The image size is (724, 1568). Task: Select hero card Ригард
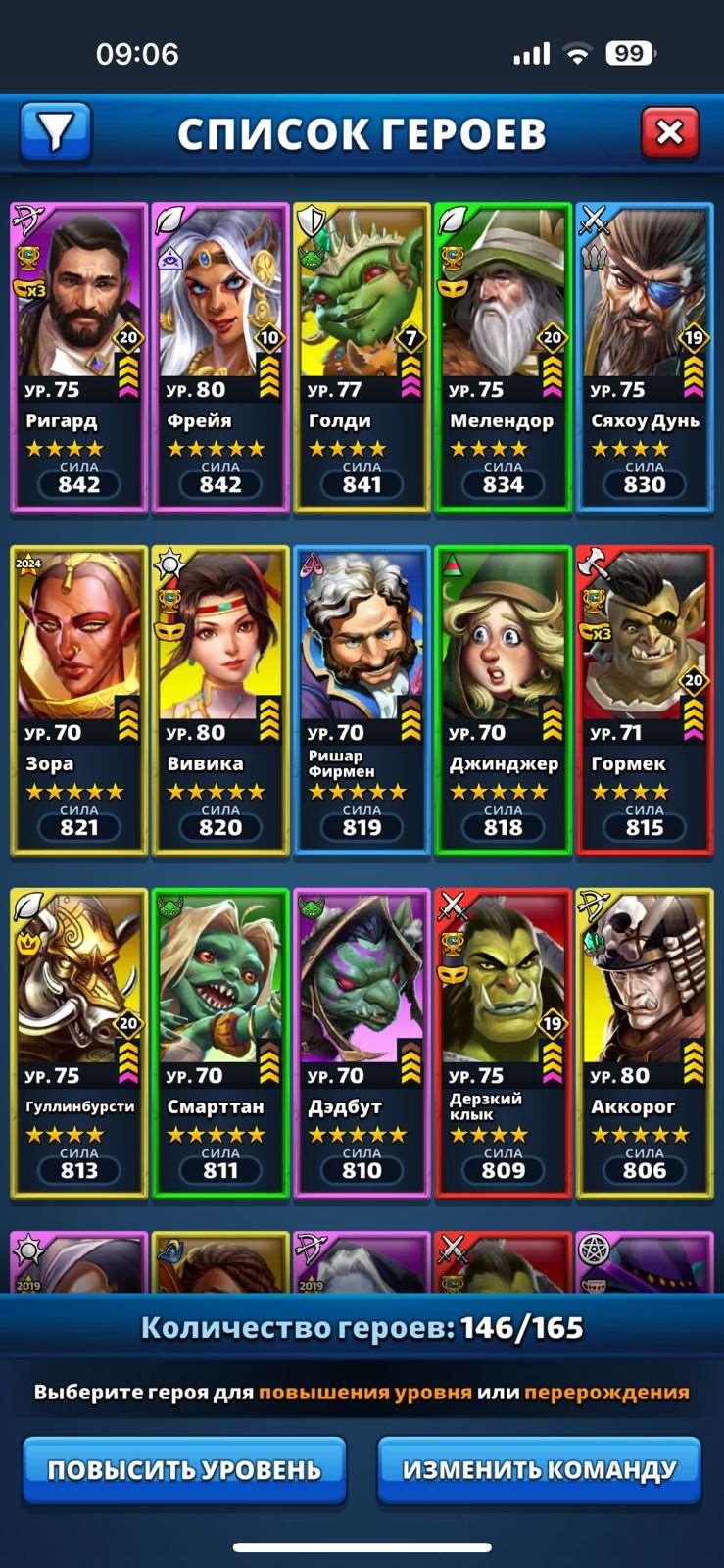pyautogui.click(x=79, y=358)
